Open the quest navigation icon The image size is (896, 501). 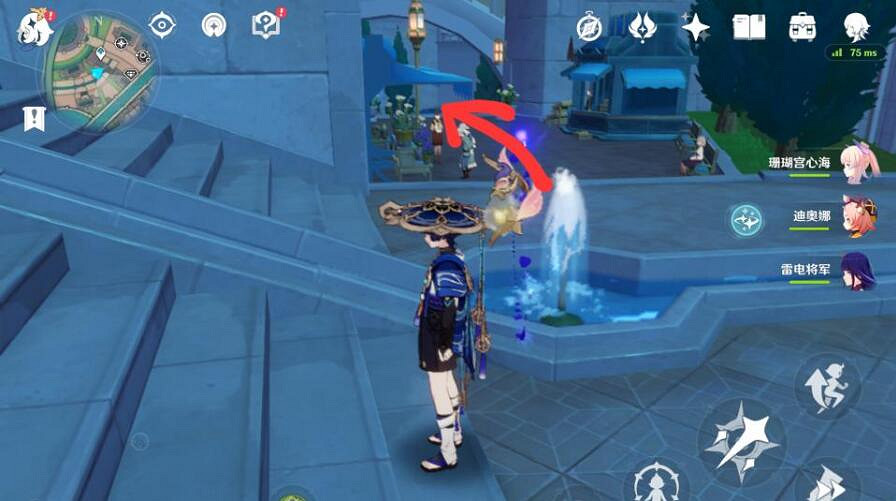pos(163,26)
